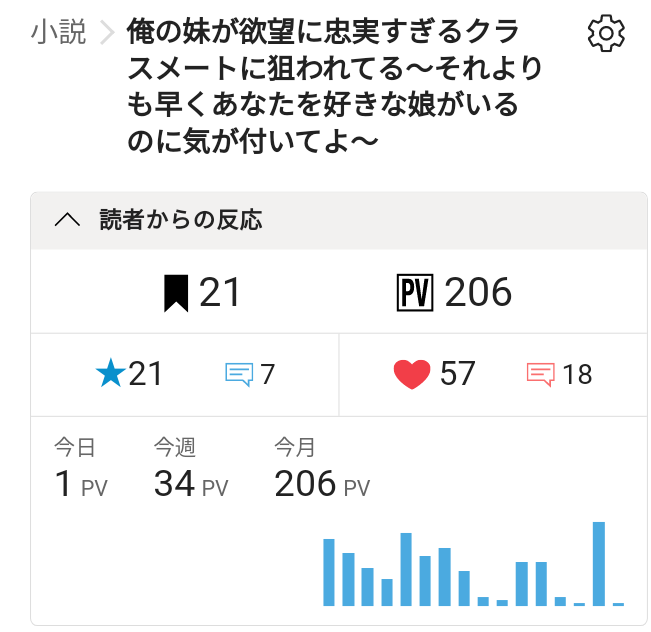Open the 21 star ratings list

click(129, 374)
